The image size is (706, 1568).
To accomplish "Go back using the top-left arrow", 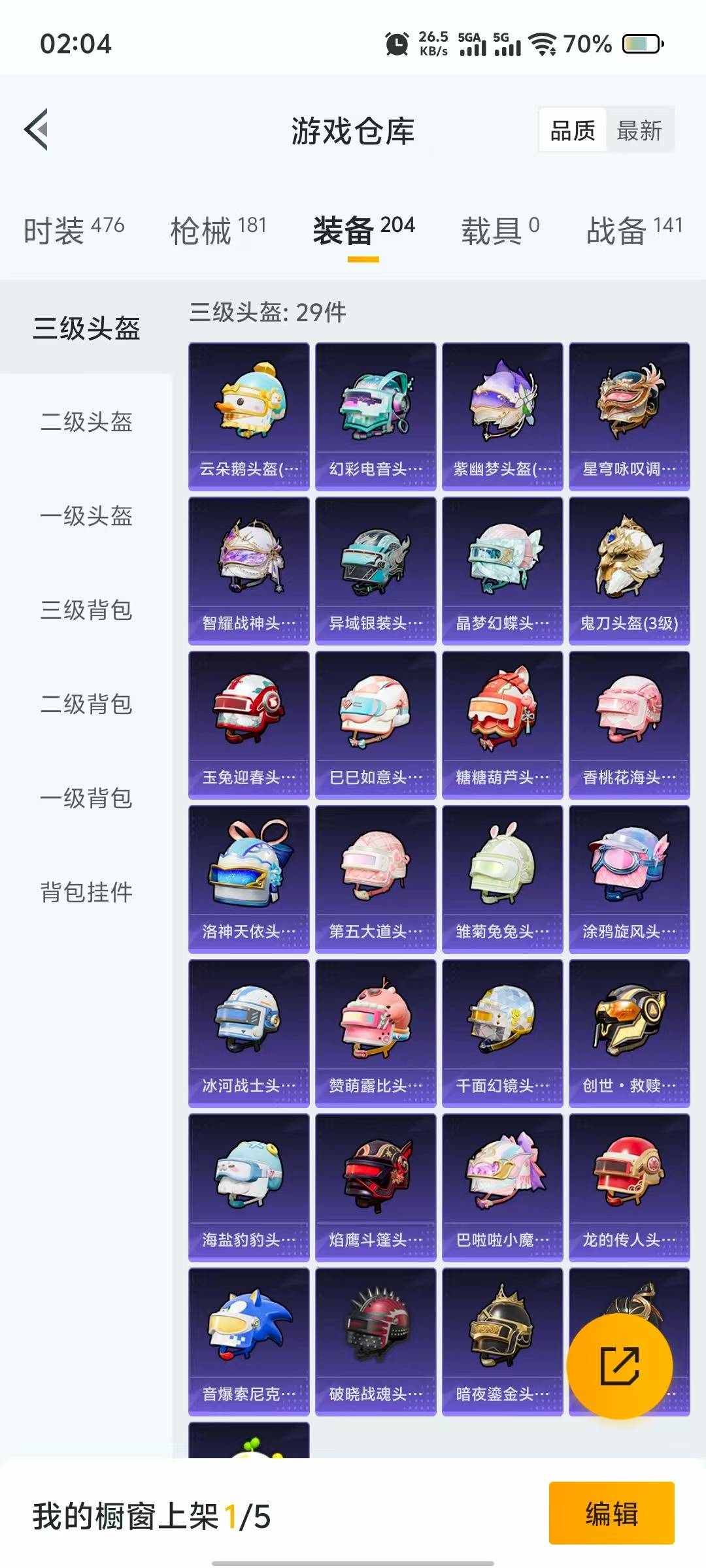I will point(37,129).
